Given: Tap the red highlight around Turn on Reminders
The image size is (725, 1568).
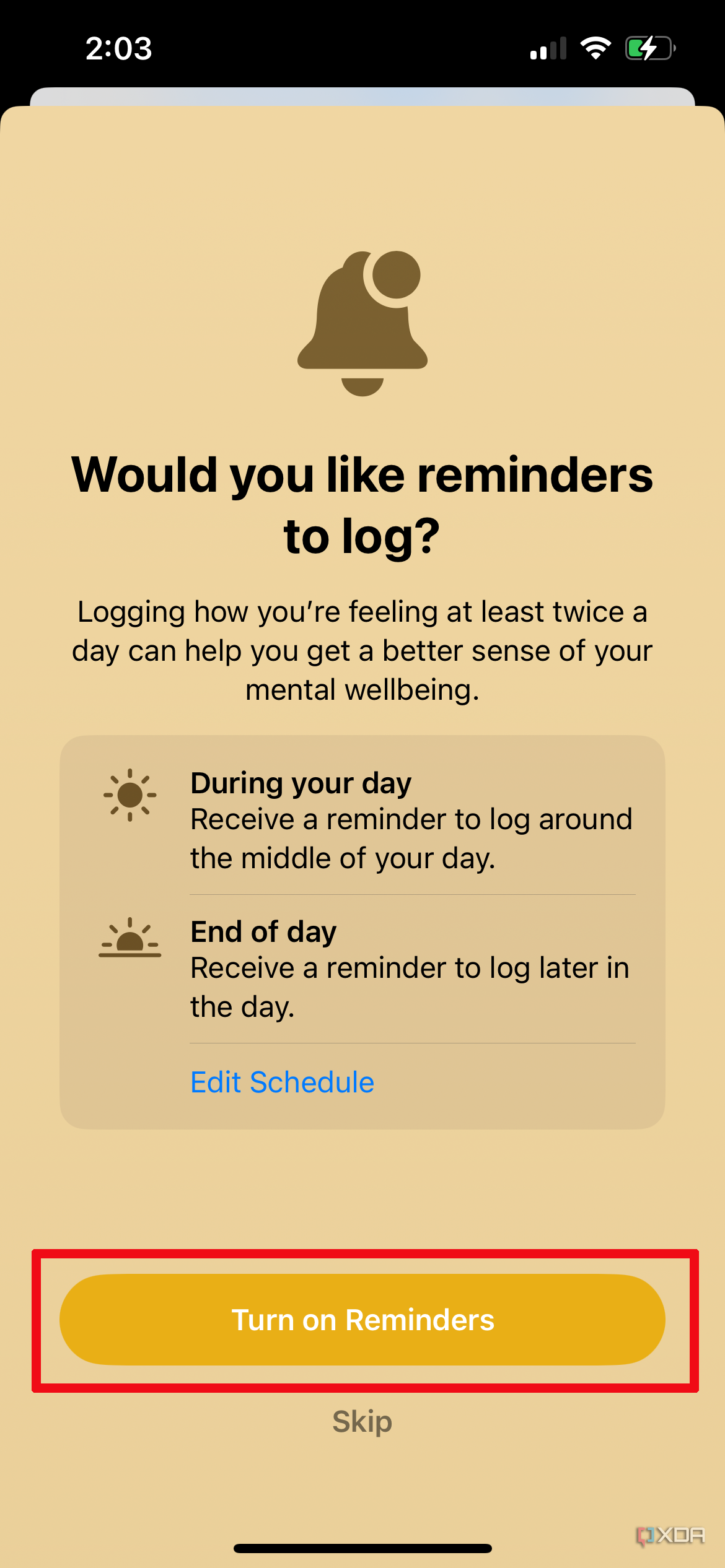Looking at the screenshot, I should point(362,1251).
